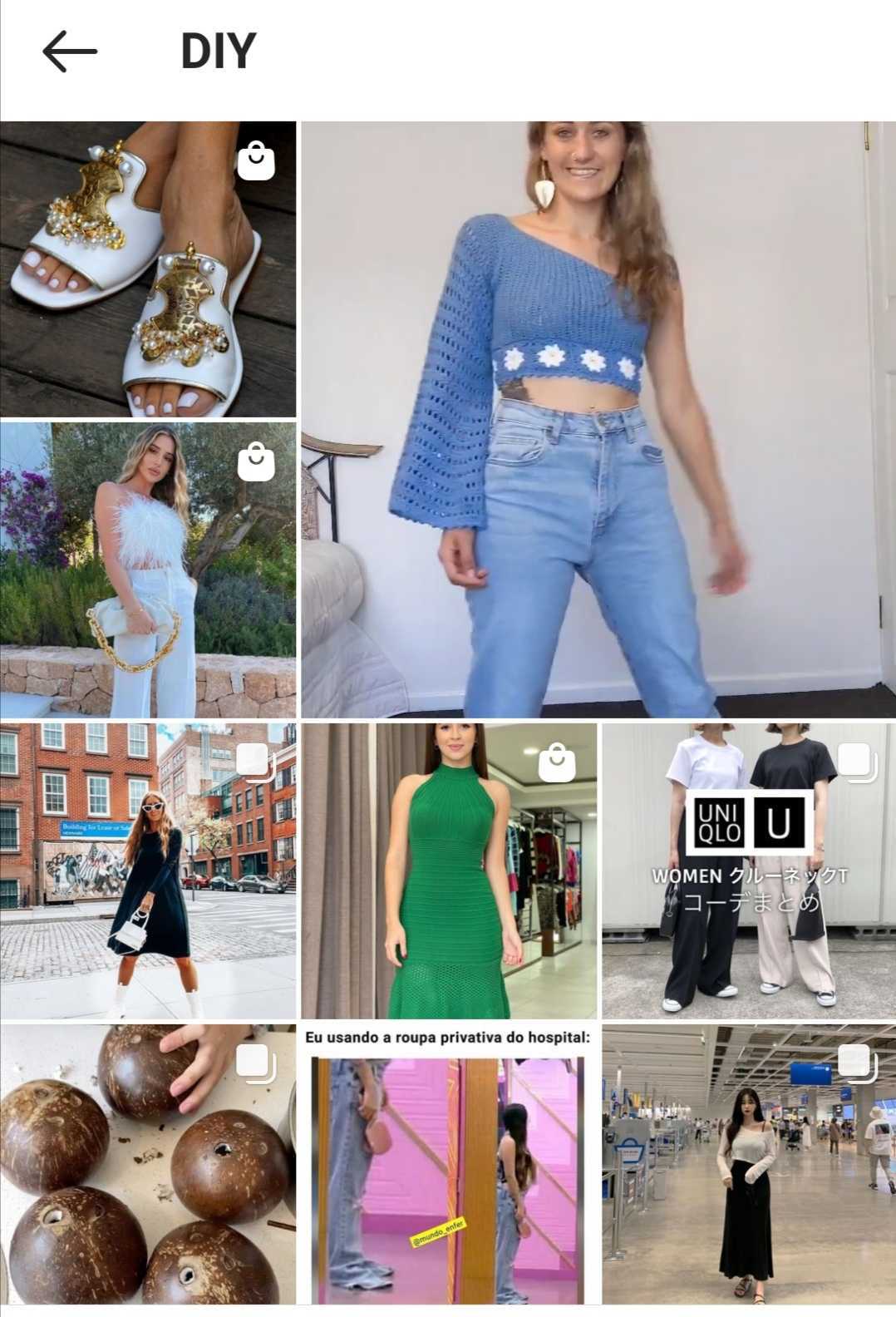Open the white pearl sandals post
This screenshot has height=1317, width=896.
148,269
